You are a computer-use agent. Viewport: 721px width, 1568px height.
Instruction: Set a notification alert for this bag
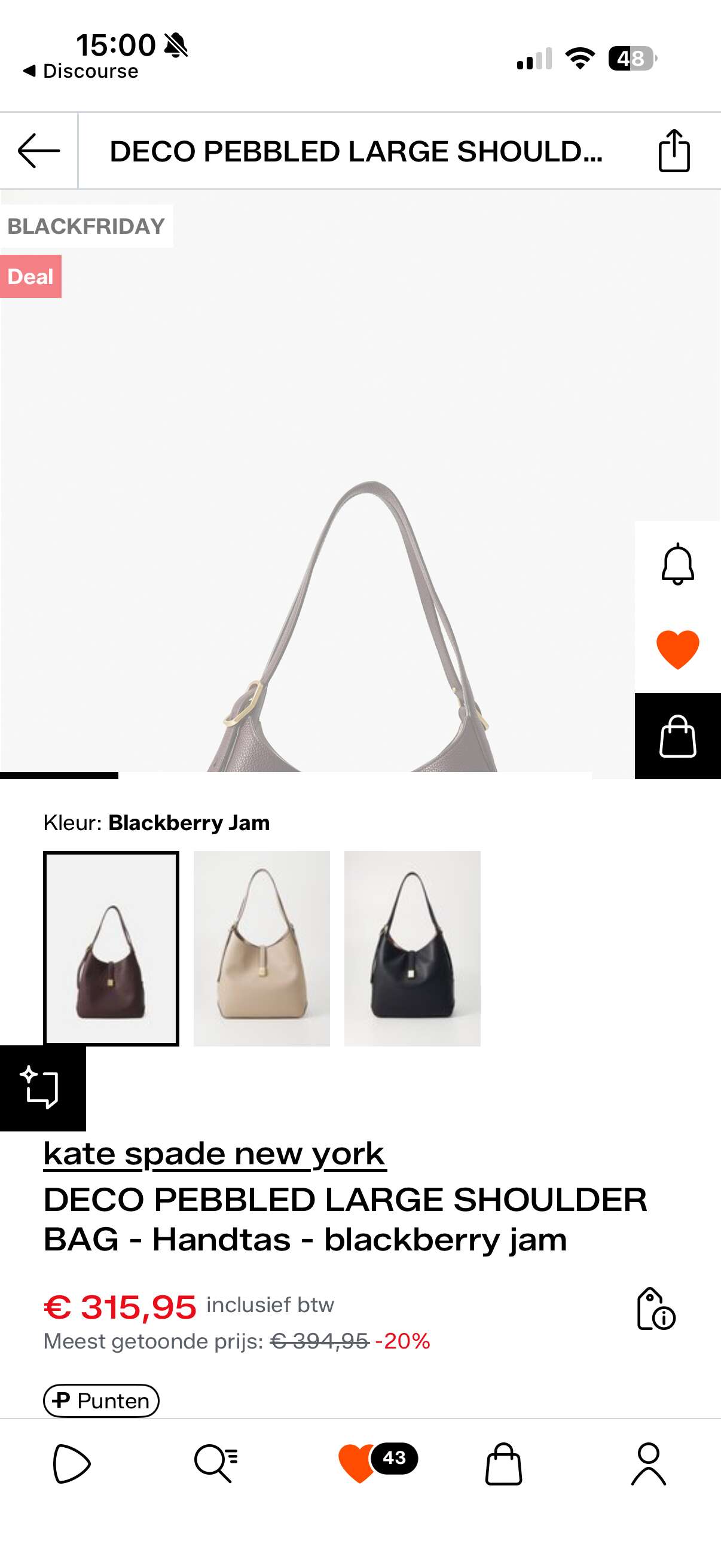[x=677, y=565]
